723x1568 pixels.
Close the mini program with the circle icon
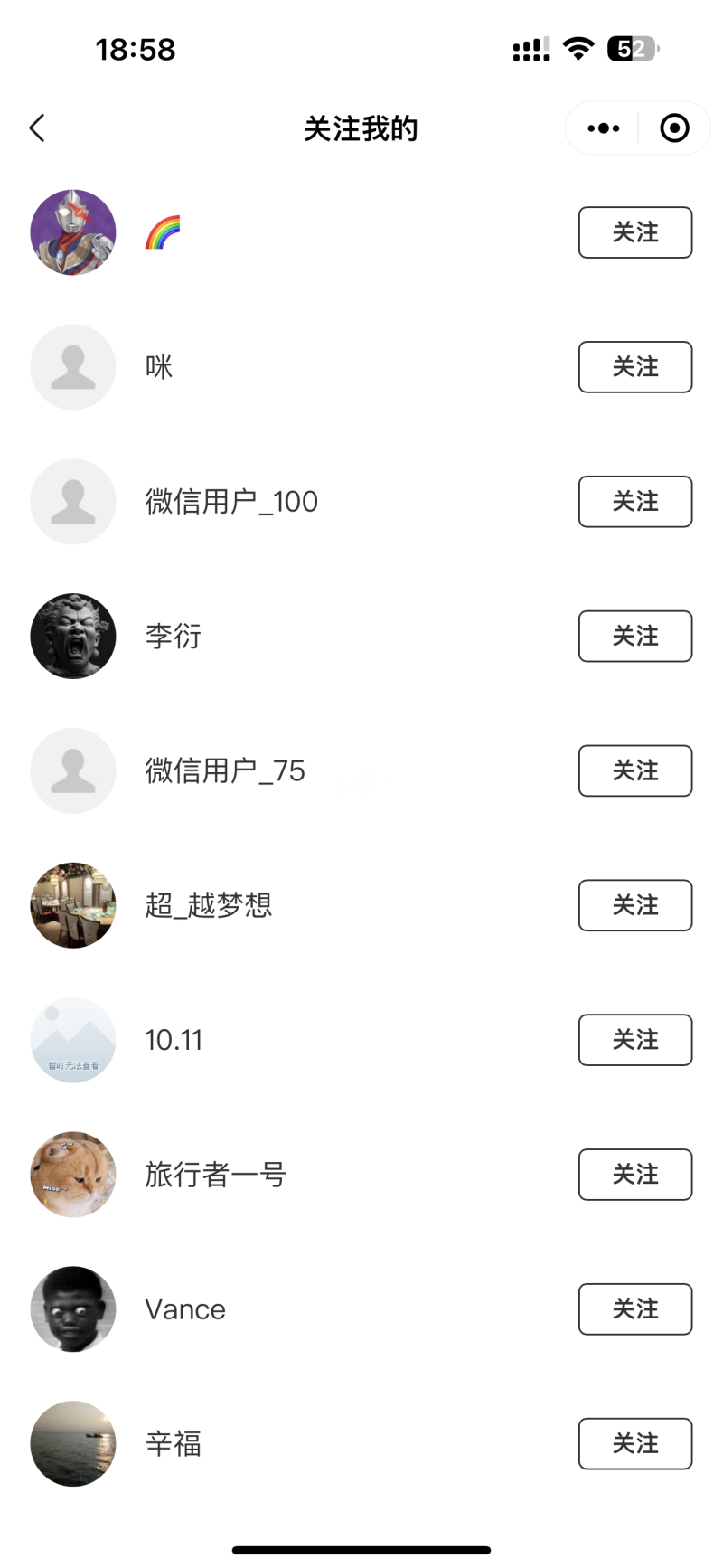pyautogui.click(x=674, y=128)
